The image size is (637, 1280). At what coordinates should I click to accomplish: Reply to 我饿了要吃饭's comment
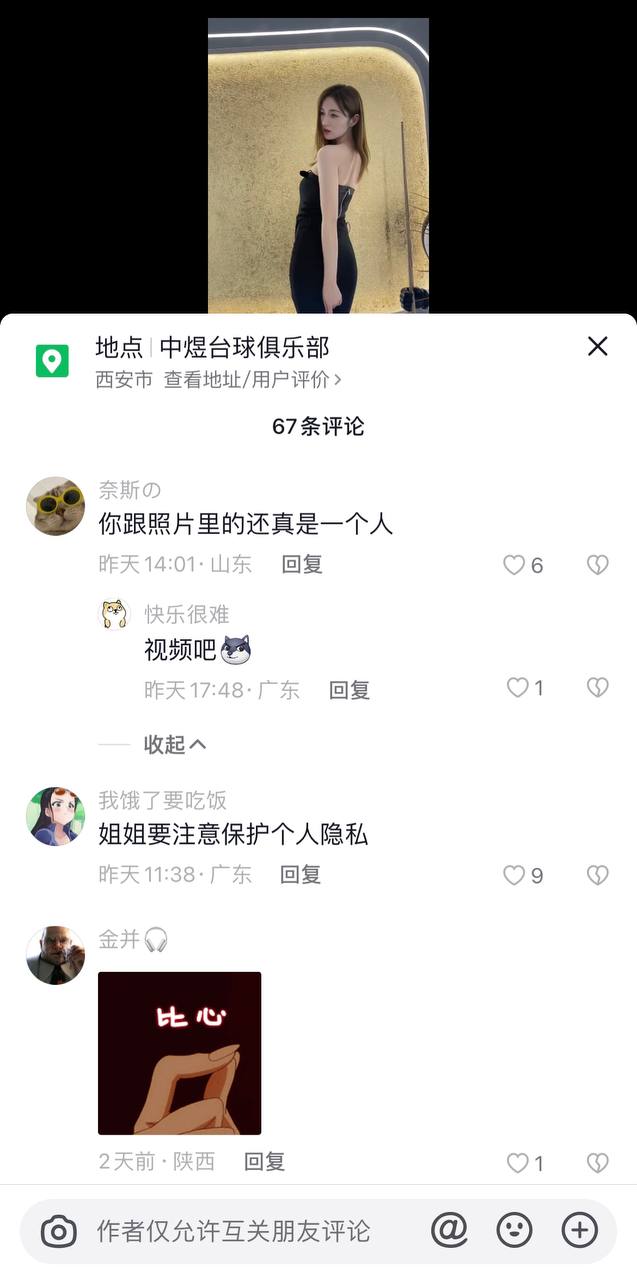tap(300, 875)
